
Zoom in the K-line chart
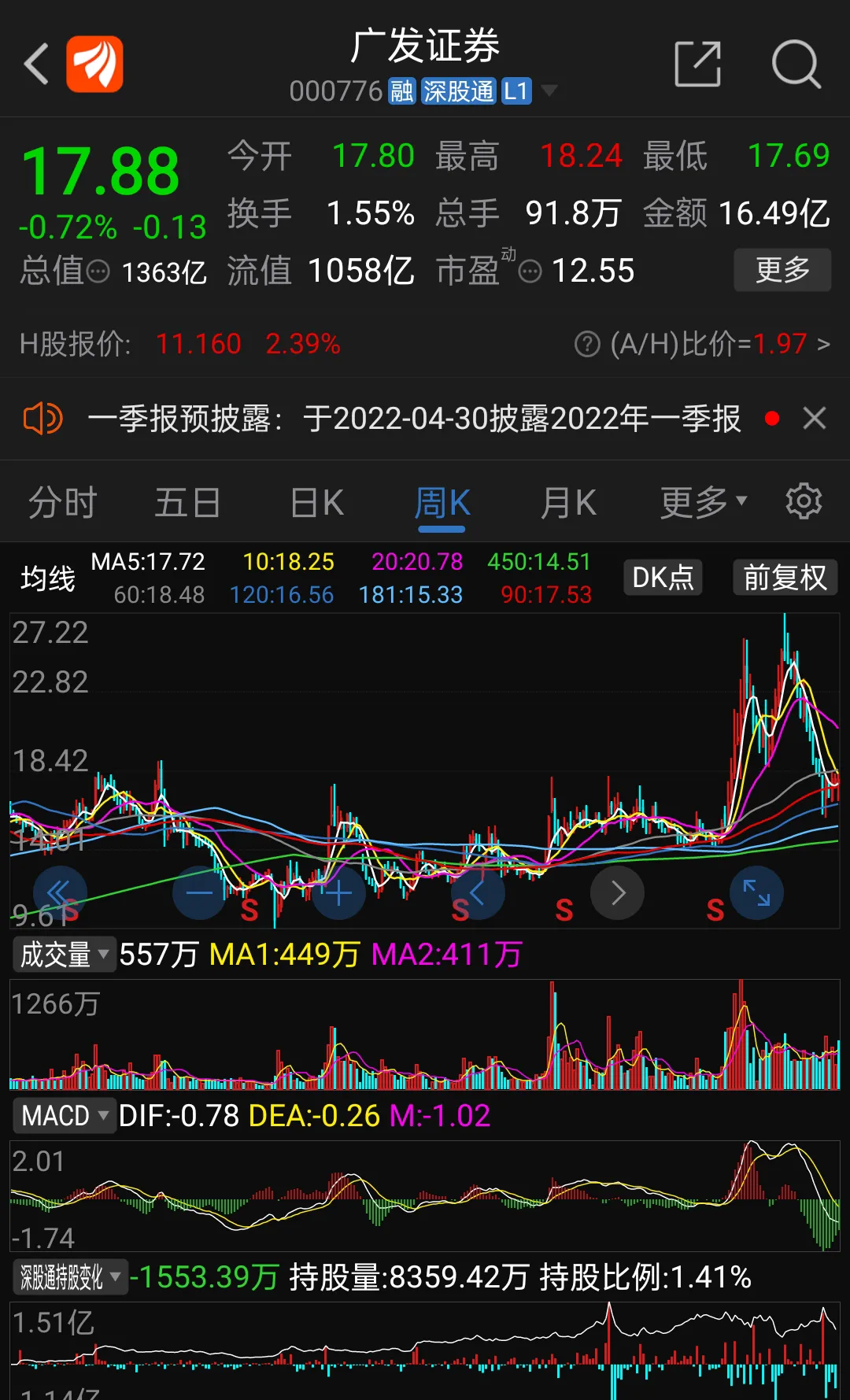[x=338, y=892]
